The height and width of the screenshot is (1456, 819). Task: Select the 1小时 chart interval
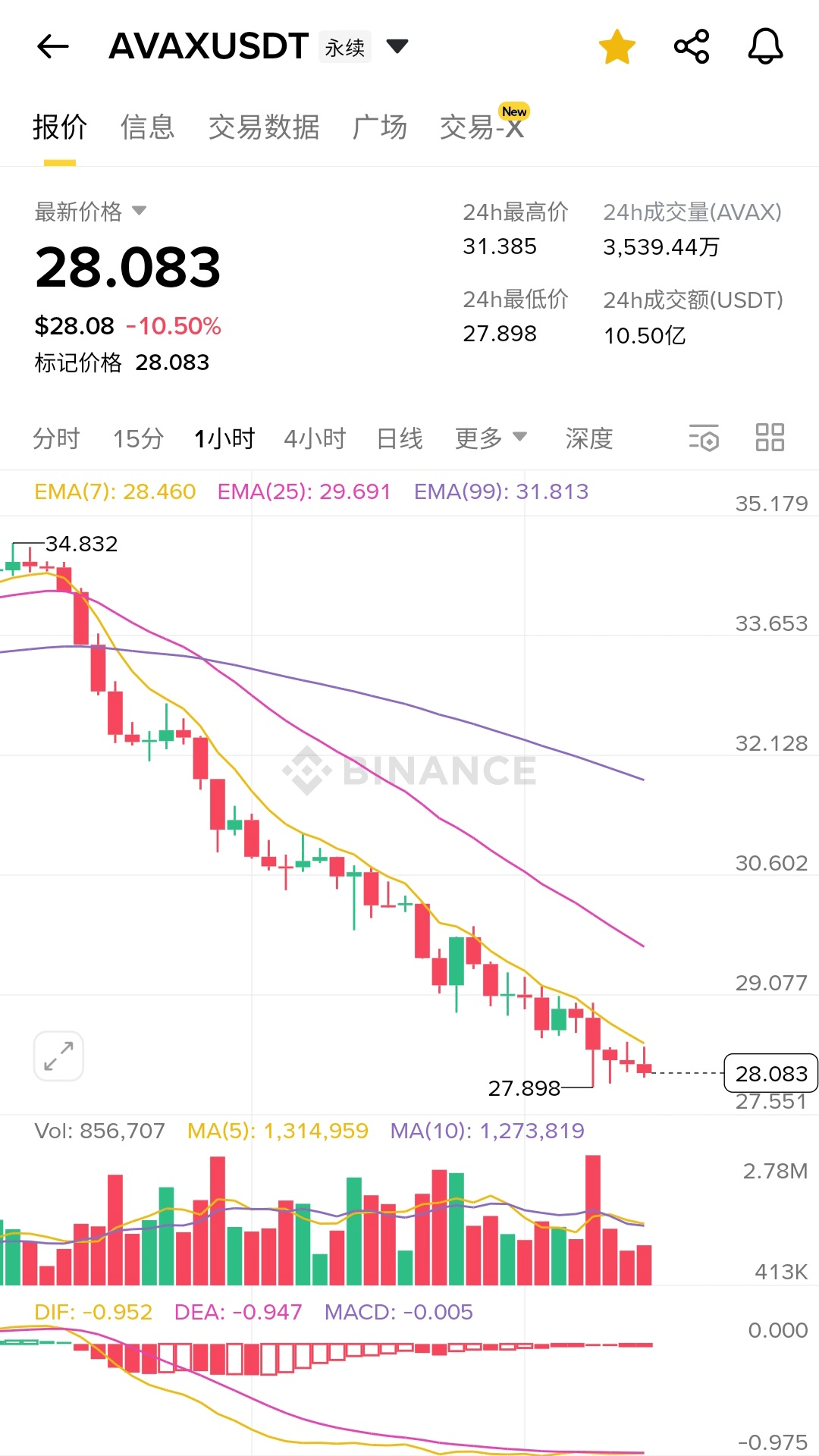pyautogui.click(x=224, y=438)
